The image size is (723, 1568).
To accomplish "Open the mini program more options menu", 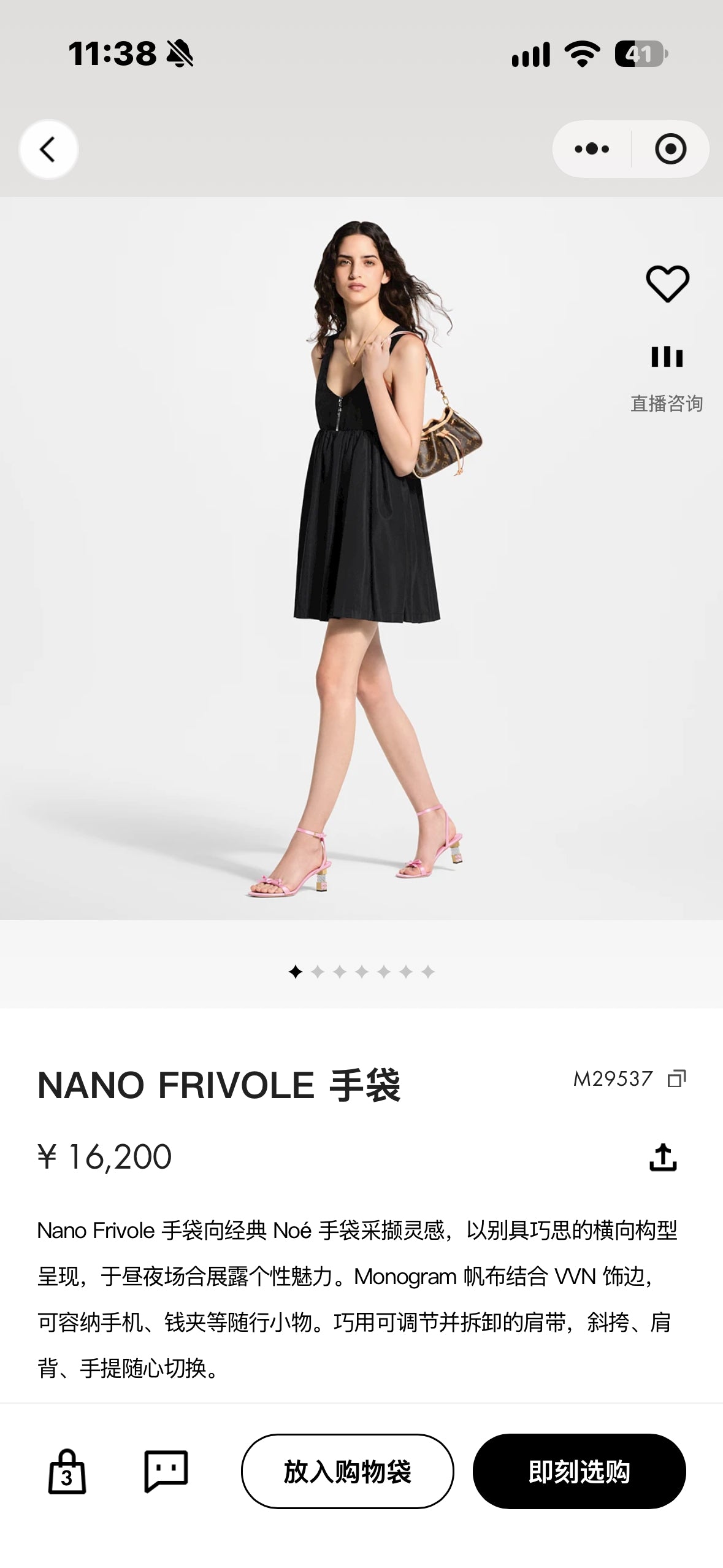I will point(592,149).
